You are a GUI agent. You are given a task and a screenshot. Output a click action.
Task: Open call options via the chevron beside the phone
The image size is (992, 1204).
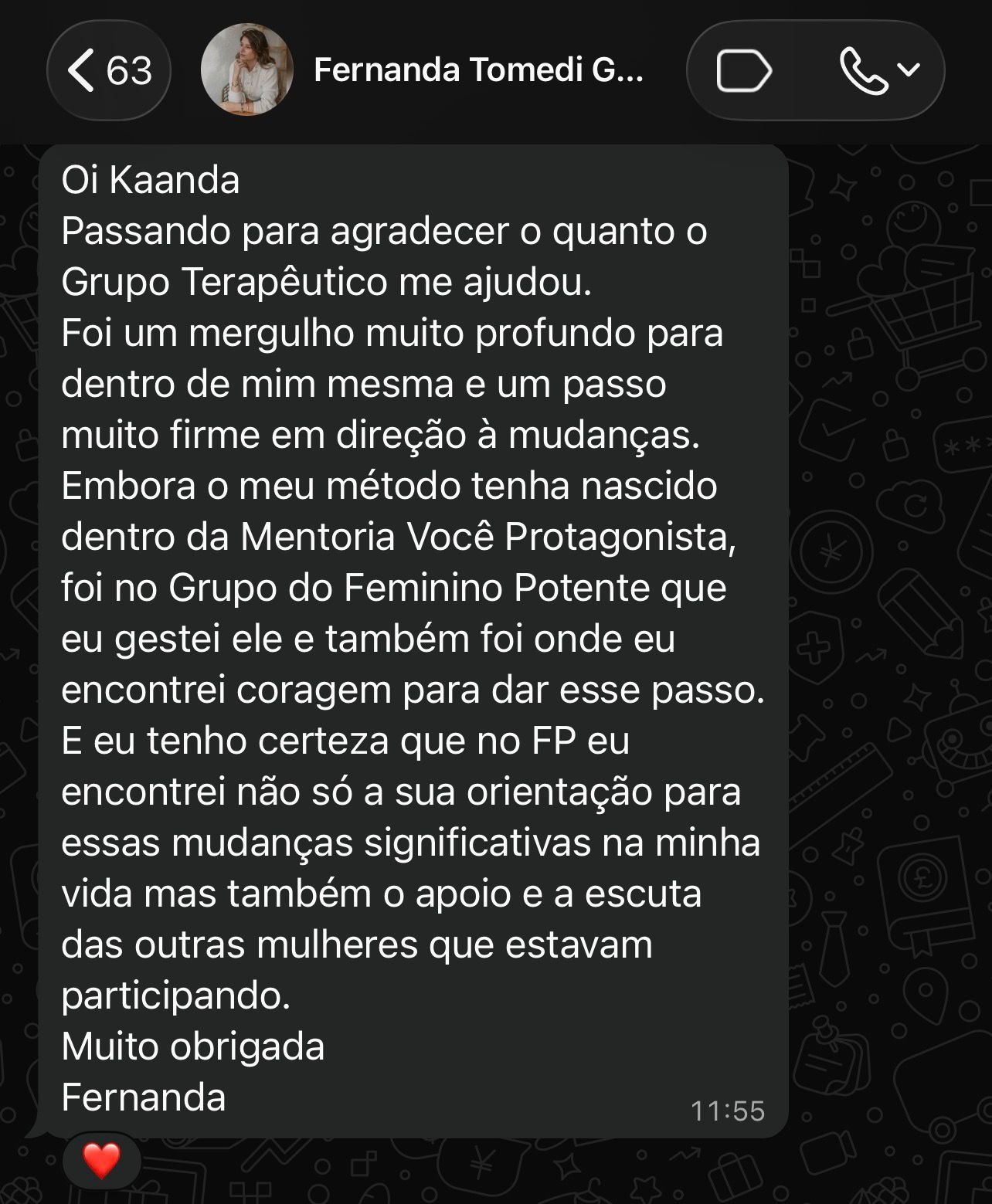pos(909,72)
